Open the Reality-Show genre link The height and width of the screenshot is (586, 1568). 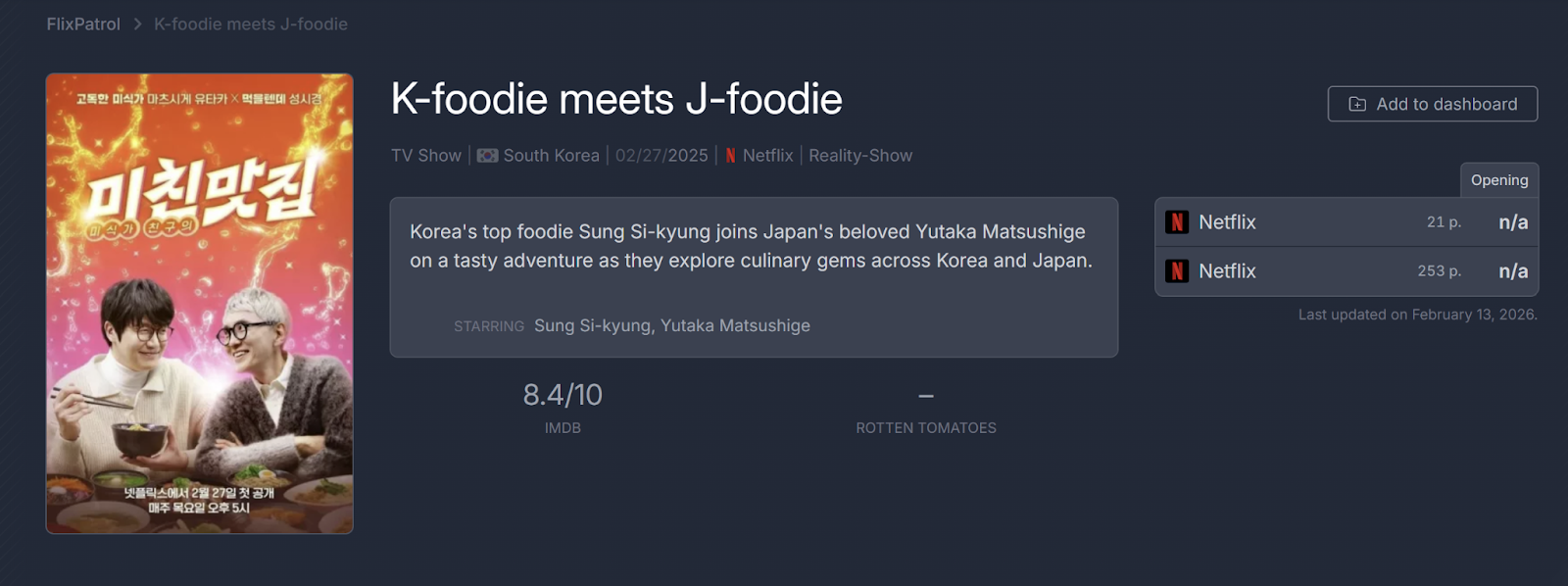coord(859,156)
